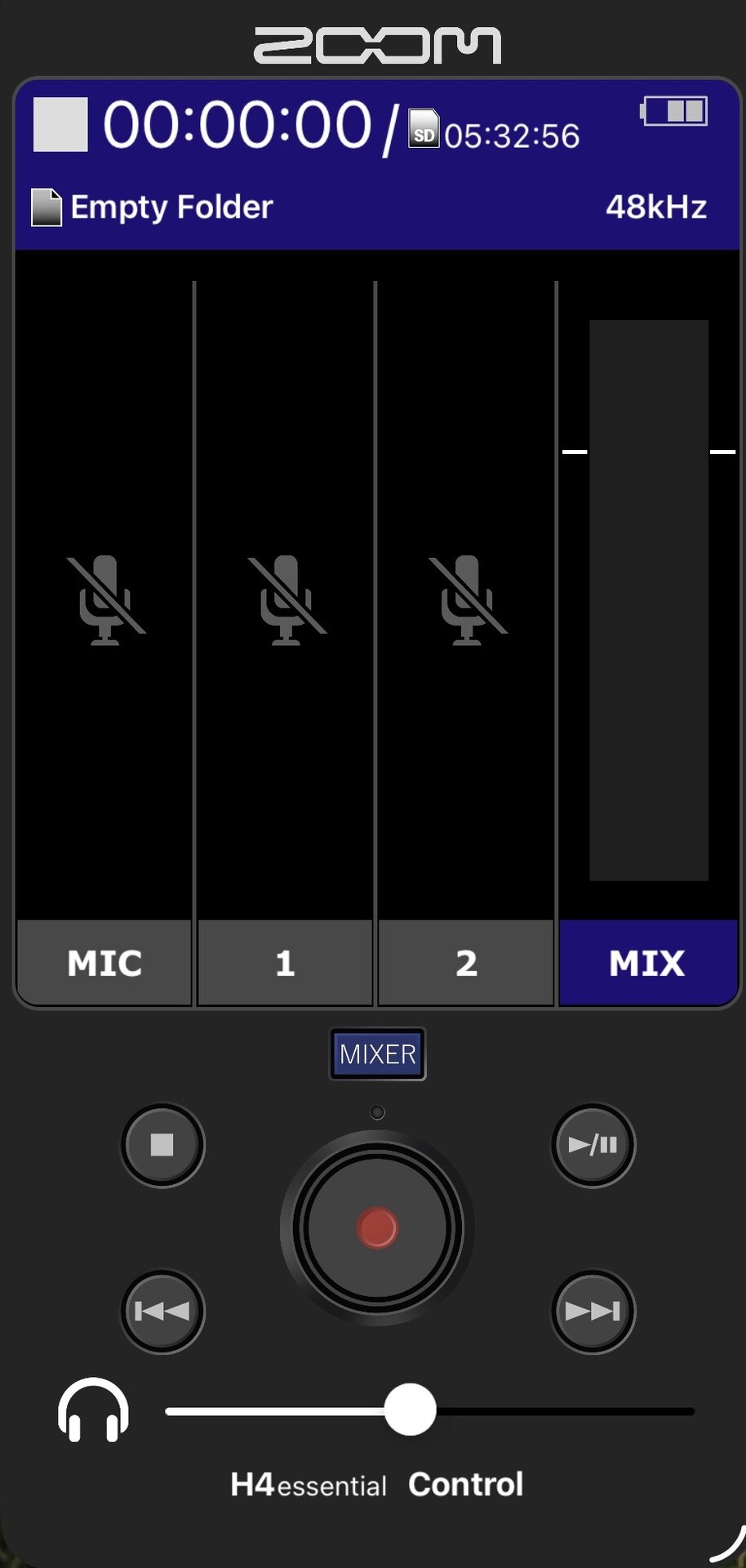Set the headphone volume slider
746x1568 pixels.
(410, 1410)
